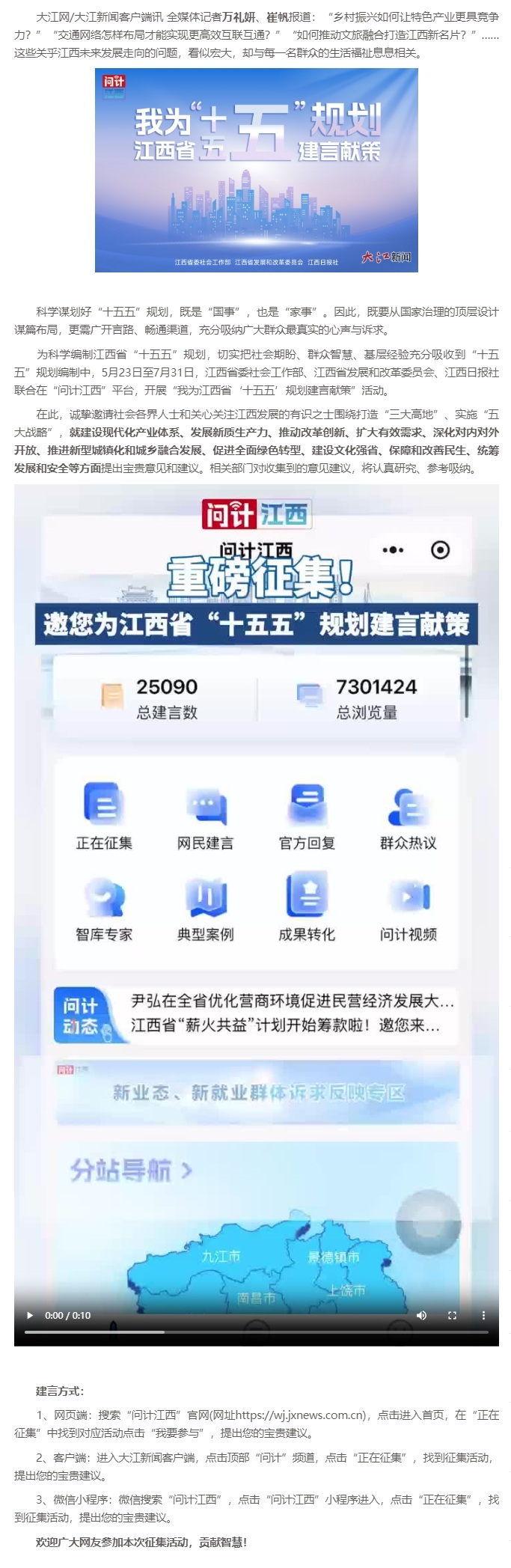
Task: Open the video's more options menu
Action: 483,1315
